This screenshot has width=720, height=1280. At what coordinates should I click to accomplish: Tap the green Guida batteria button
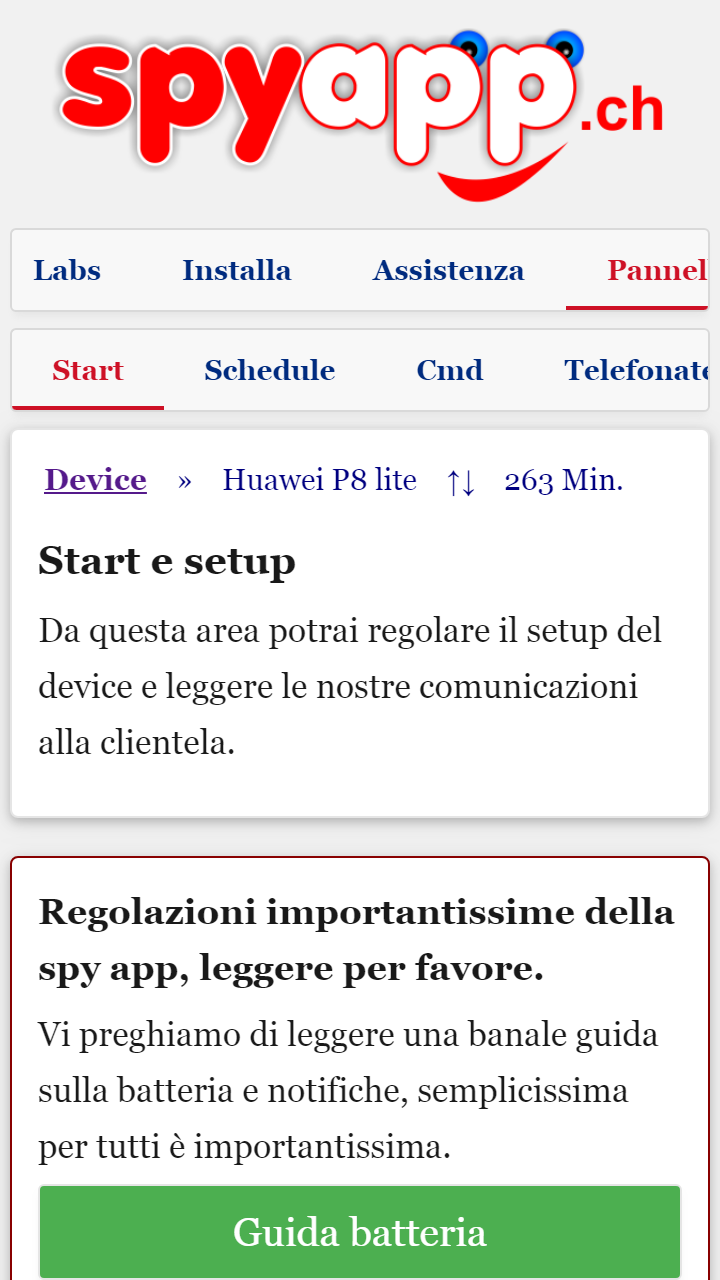360,1232
